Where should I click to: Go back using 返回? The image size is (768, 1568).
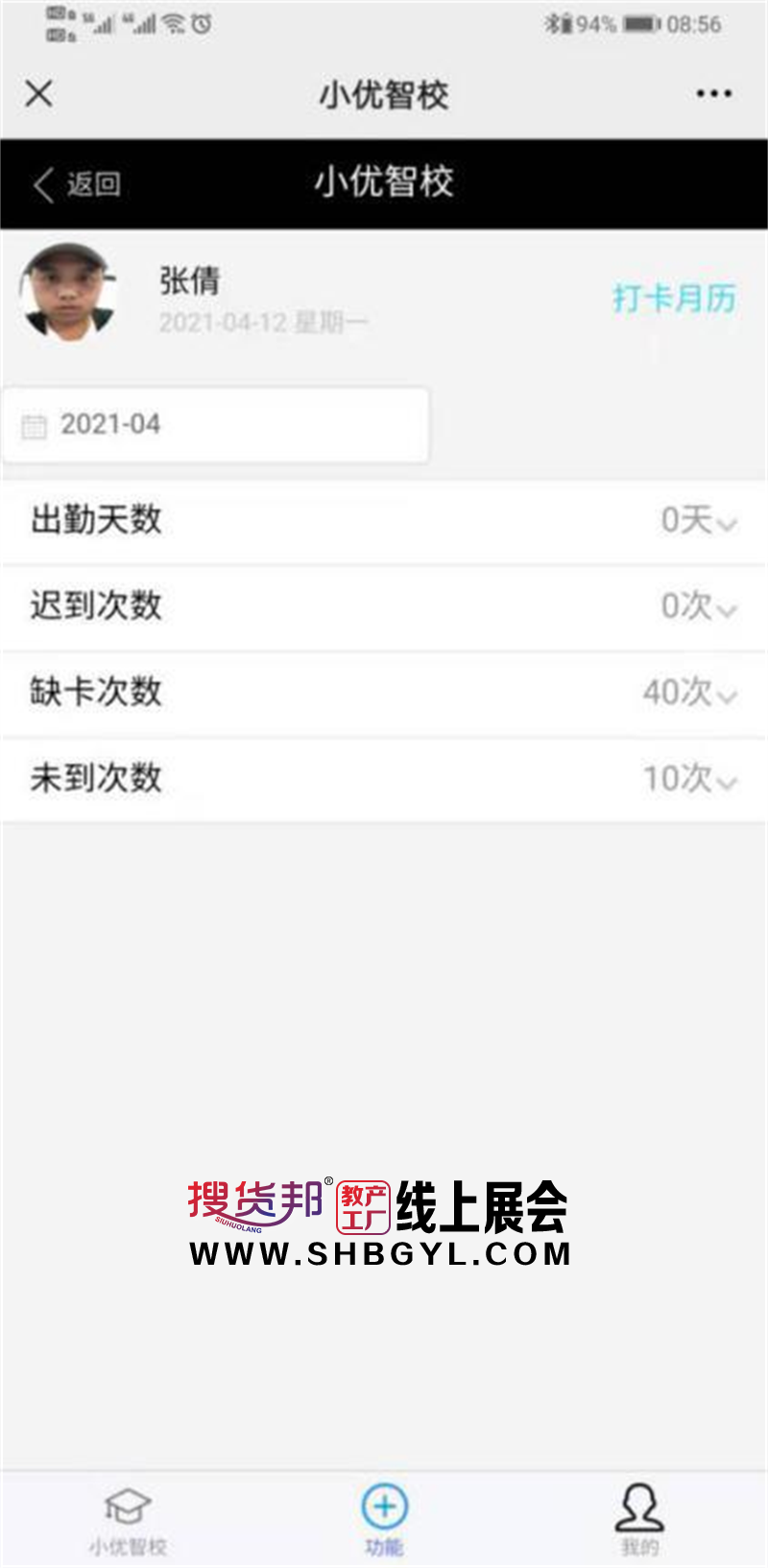pos(77,183)
